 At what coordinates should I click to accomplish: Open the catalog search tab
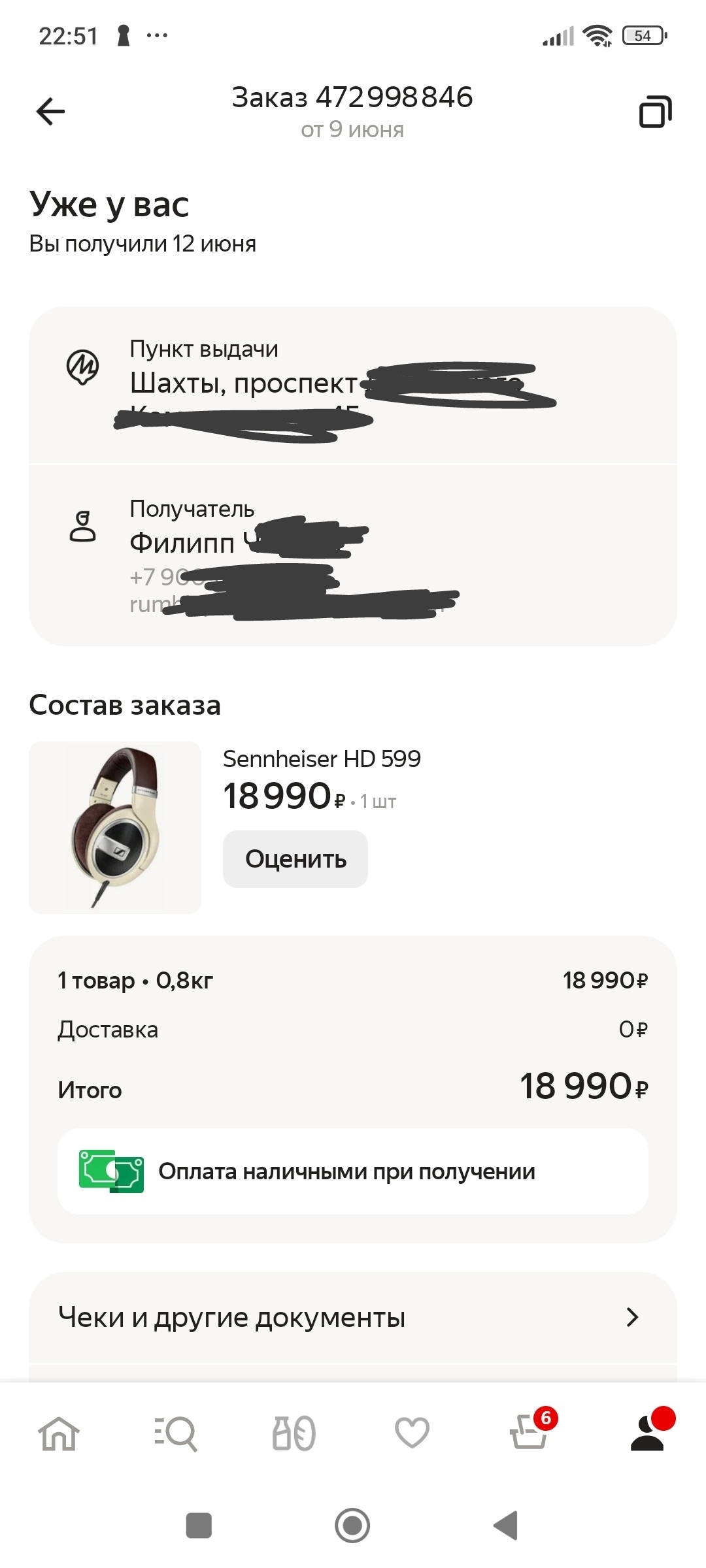(176, 1434)
